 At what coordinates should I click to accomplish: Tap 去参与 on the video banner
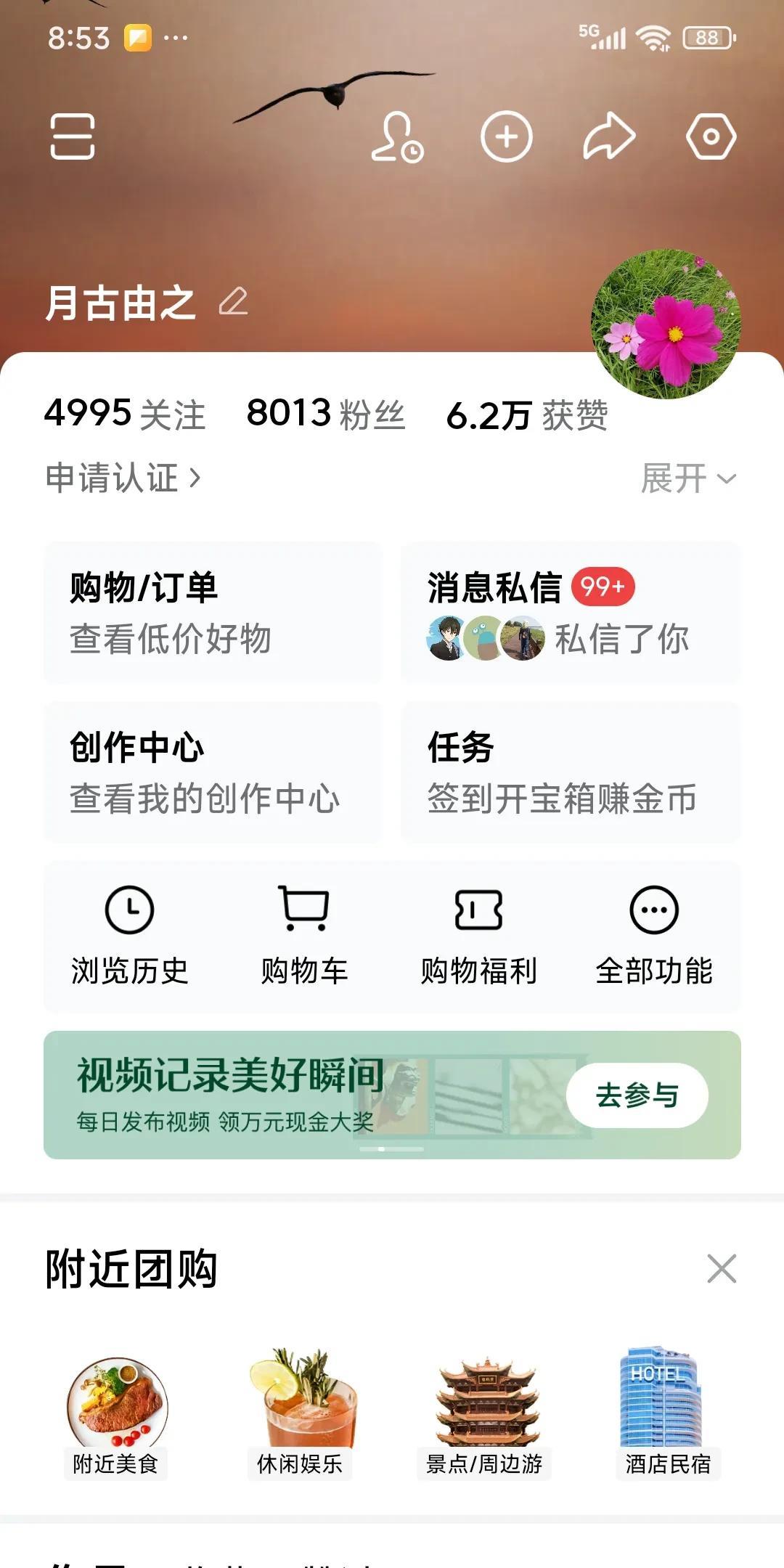tap(637, 1095)
